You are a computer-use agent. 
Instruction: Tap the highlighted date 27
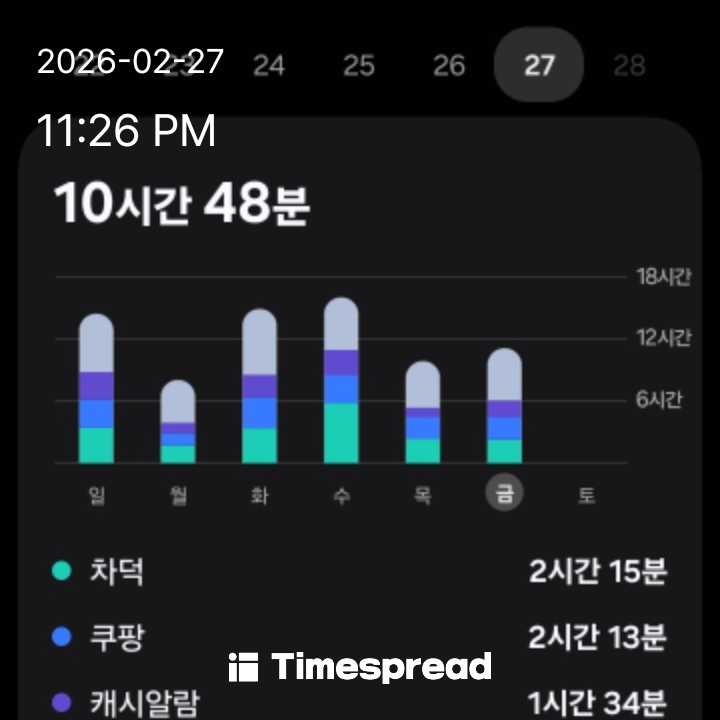coord(538,66)
